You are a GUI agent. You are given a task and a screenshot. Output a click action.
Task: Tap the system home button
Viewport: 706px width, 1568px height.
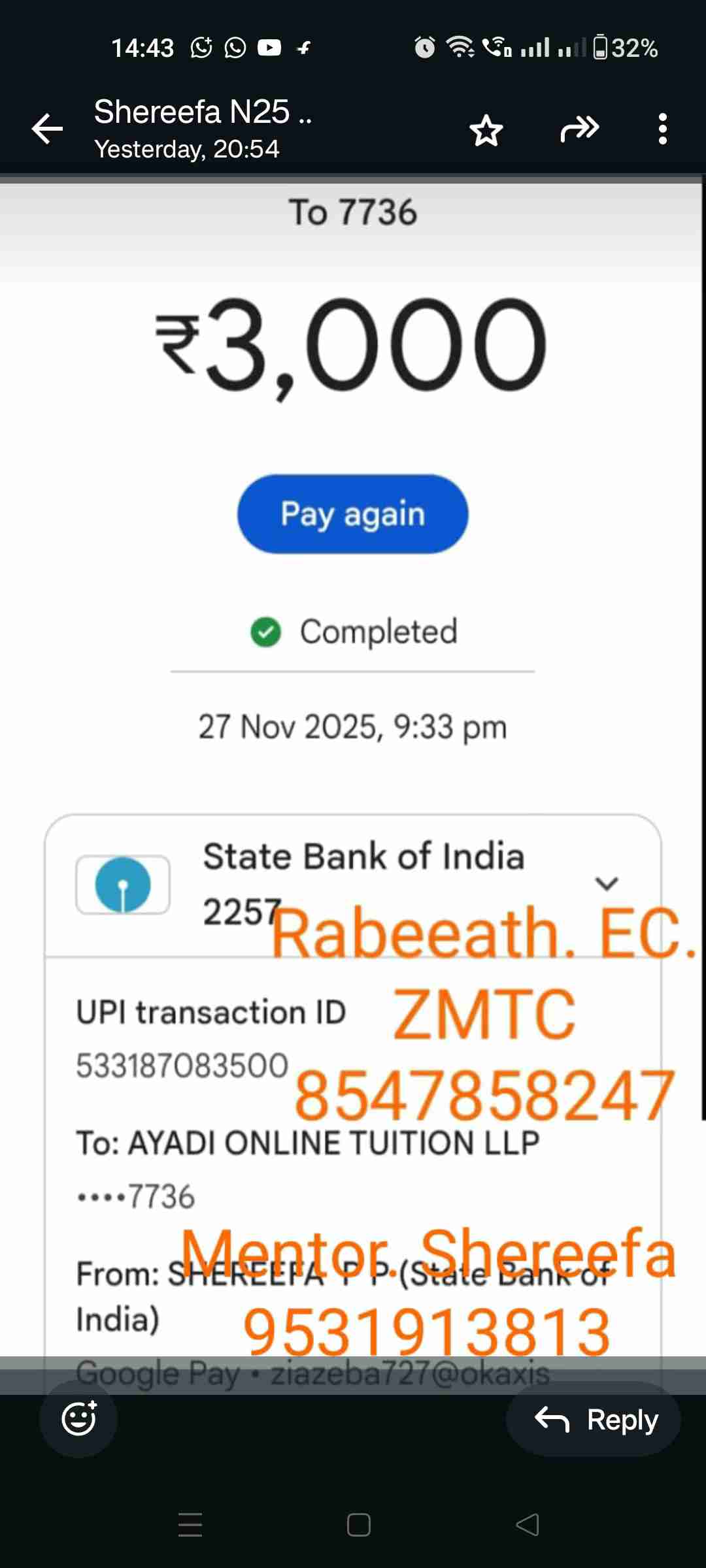(358, 1524)
